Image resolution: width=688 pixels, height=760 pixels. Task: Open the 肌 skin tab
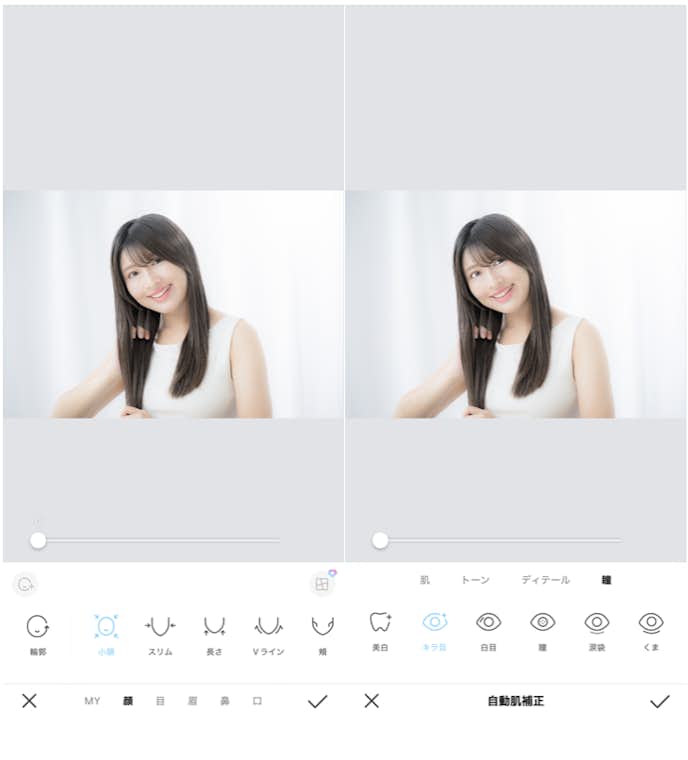point(425,580)
